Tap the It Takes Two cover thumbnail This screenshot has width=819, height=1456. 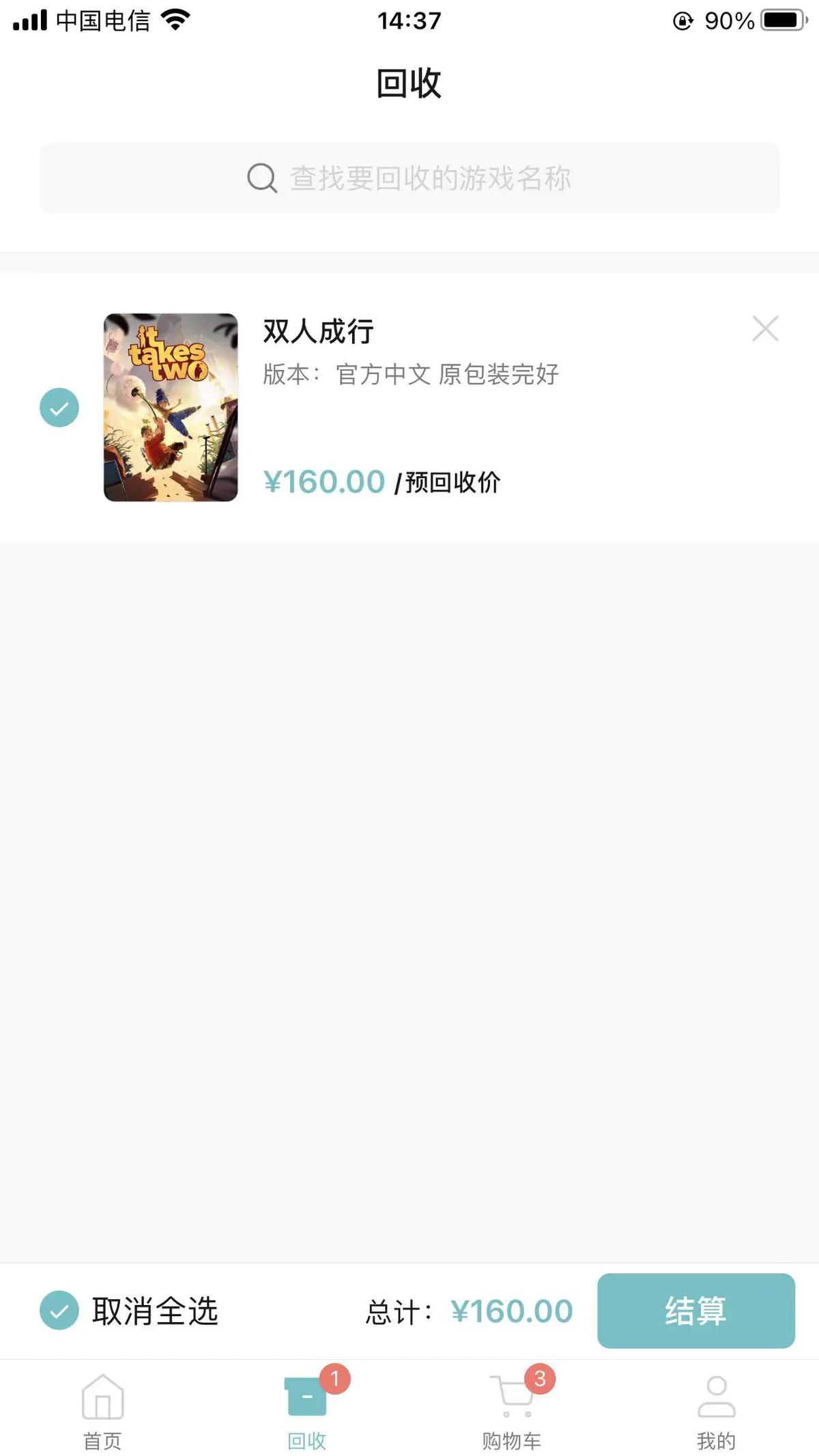point(169,408)
